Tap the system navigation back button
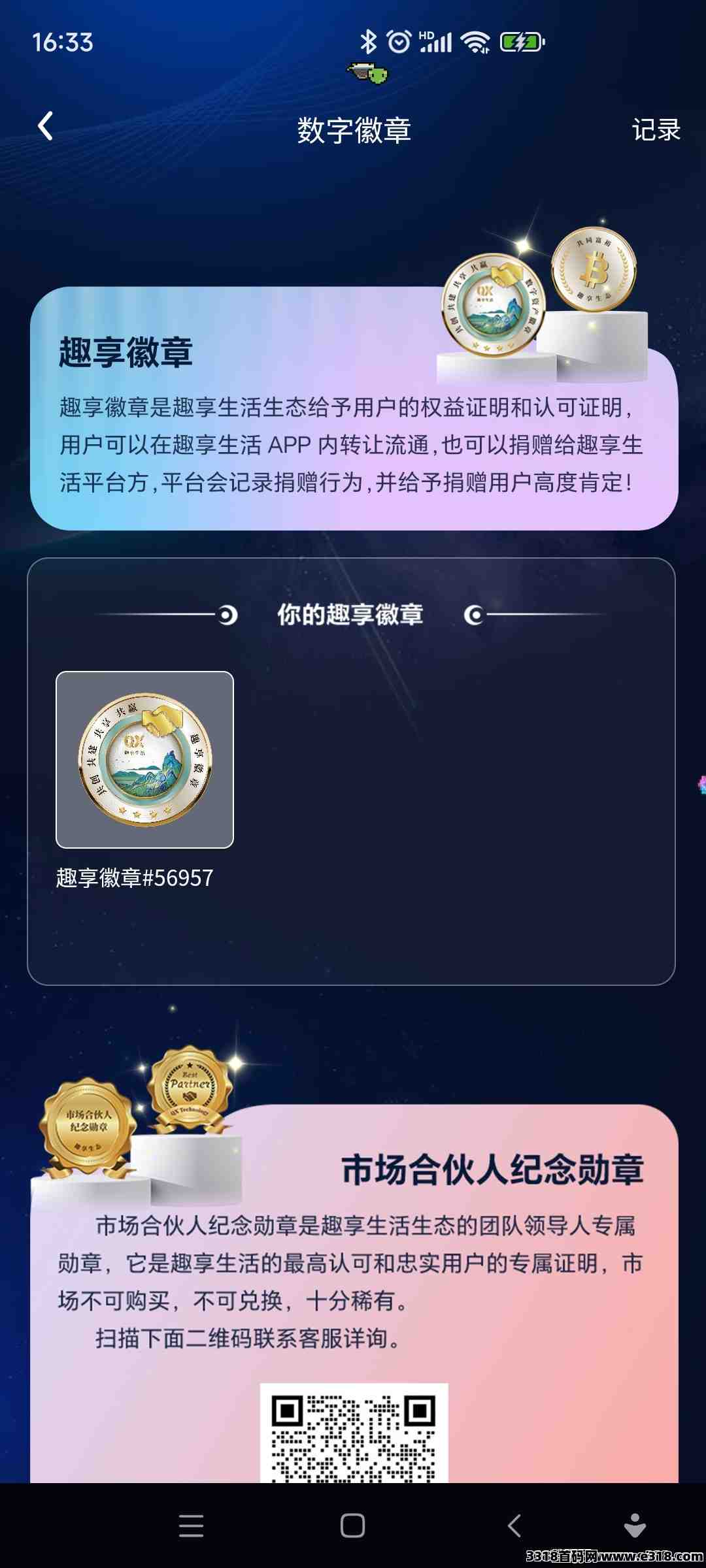The width and height of the screenshot is (706, 1568). pos(514,1526)
